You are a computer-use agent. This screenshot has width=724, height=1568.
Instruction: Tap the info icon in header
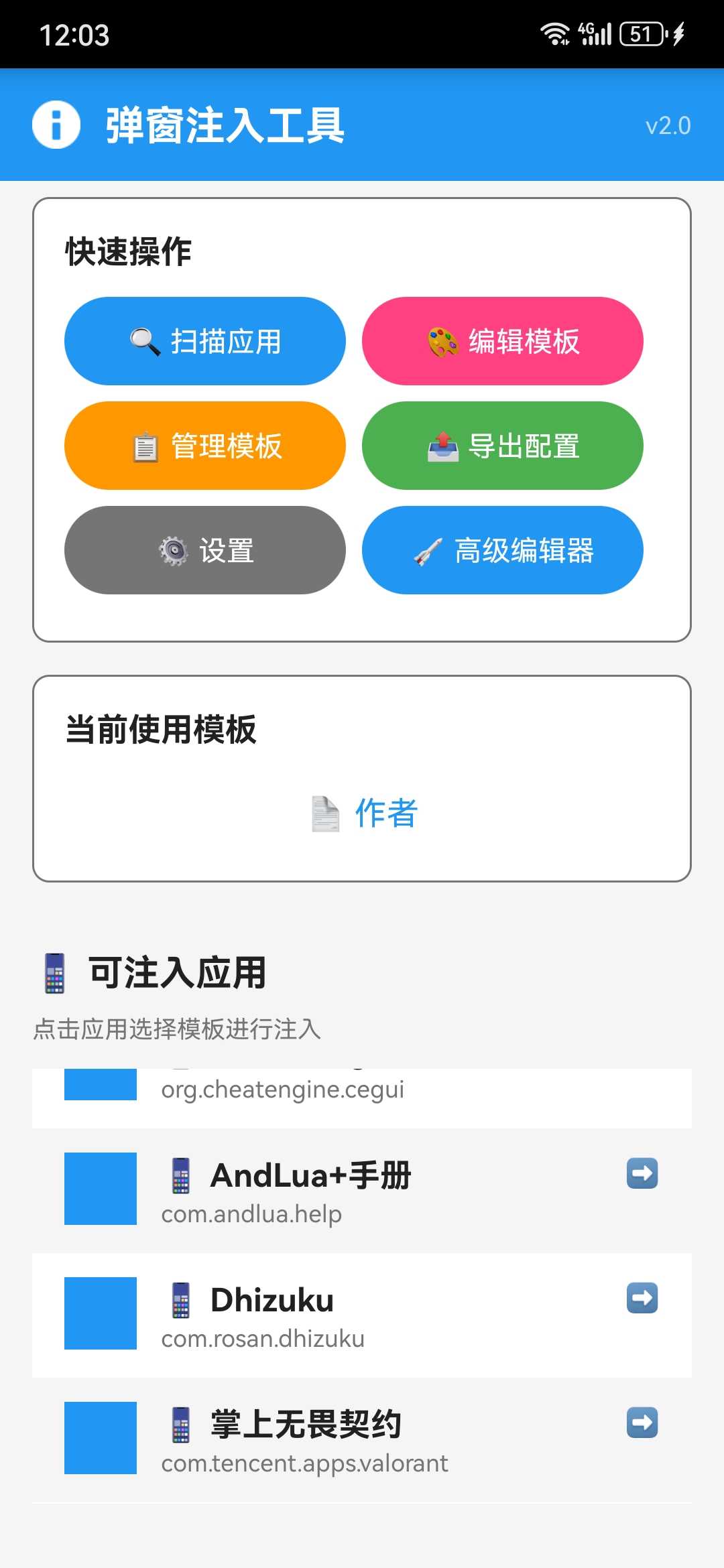[56, 125]
